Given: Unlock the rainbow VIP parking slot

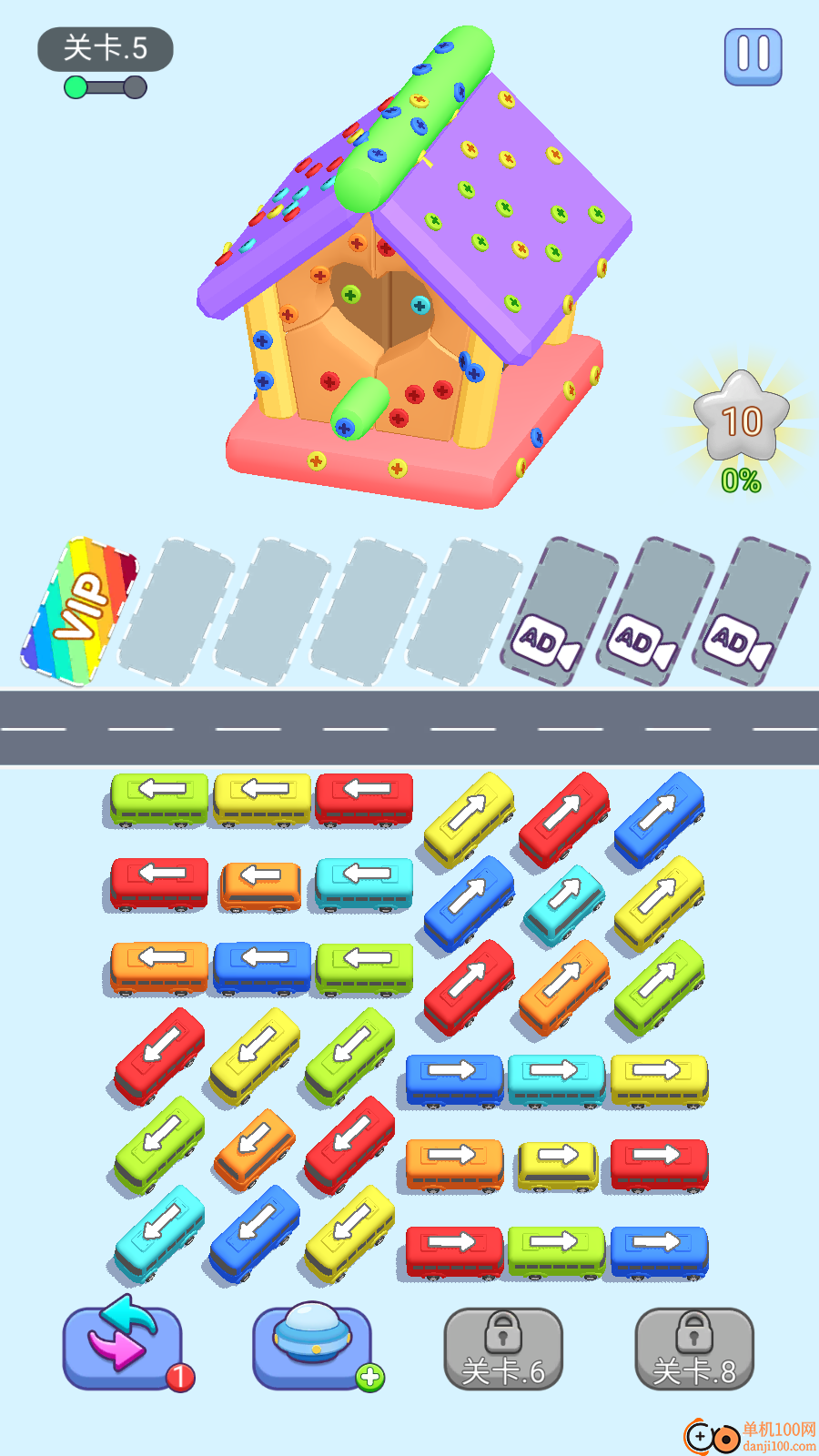Looking at the screenshot, I should (x=78, y=610).
